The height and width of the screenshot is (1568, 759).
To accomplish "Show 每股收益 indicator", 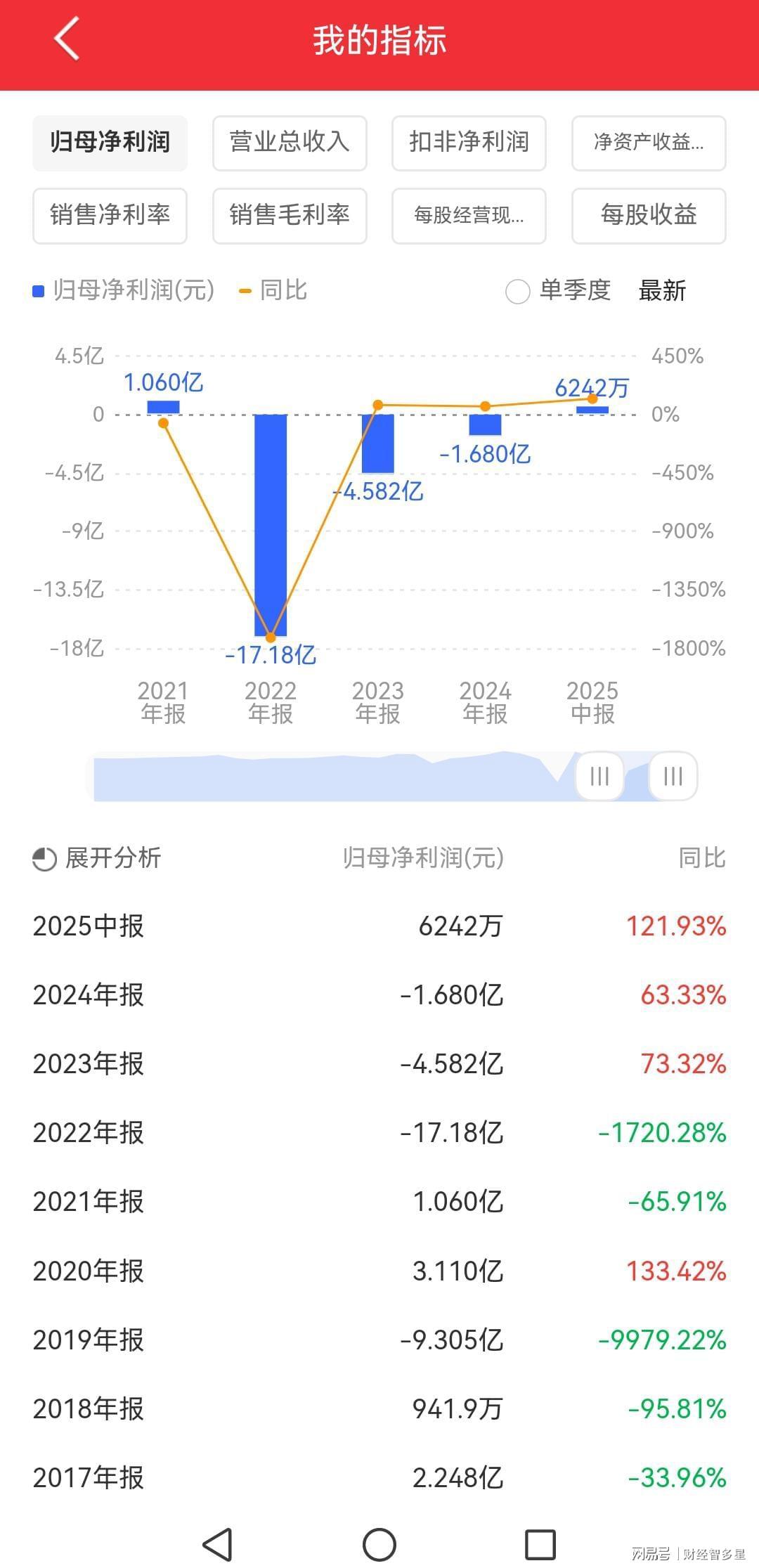I will pos(648,215).
